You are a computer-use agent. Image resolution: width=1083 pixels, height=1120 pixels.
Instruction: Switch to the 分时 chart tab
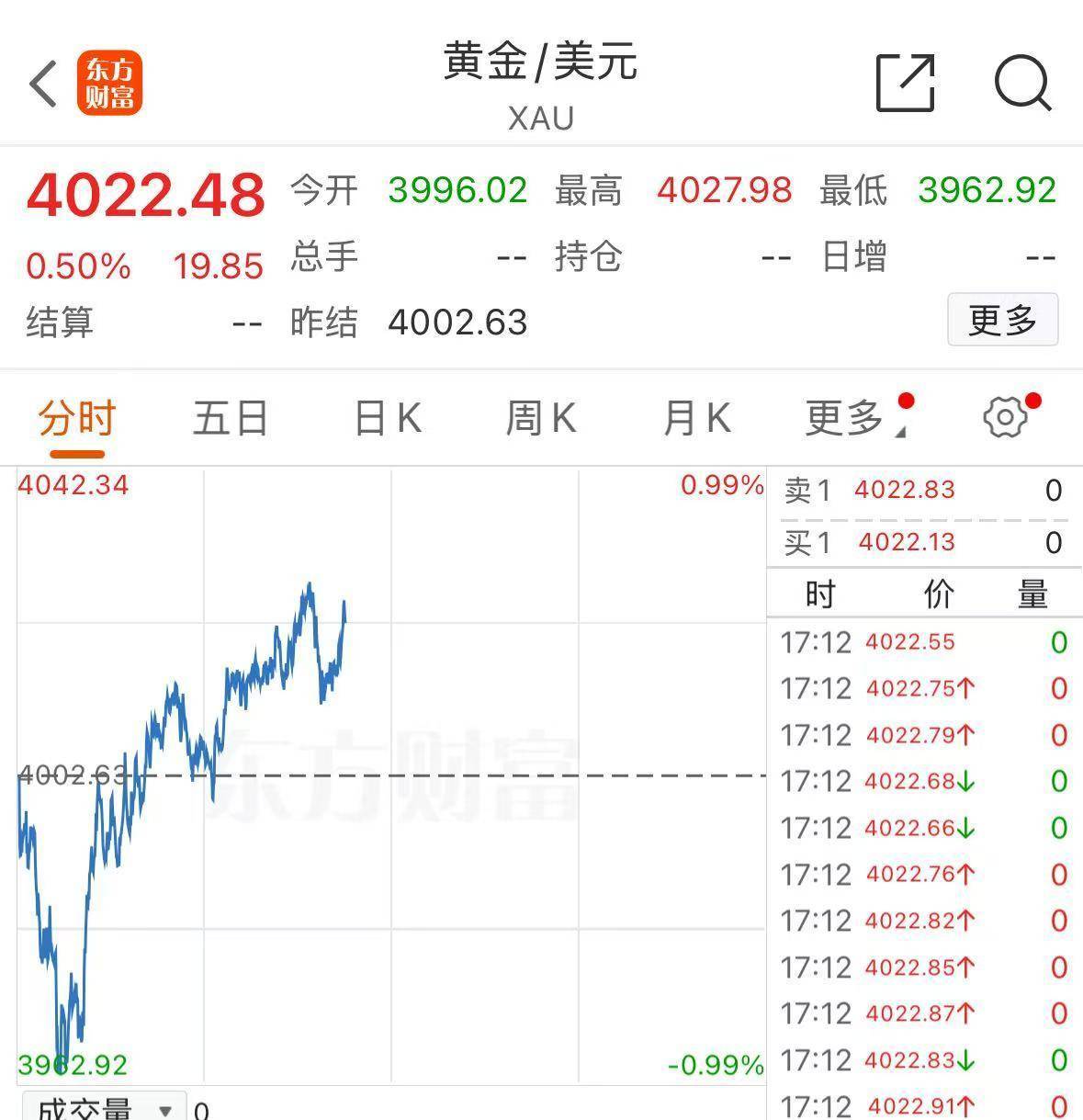[x=76, y=419]
